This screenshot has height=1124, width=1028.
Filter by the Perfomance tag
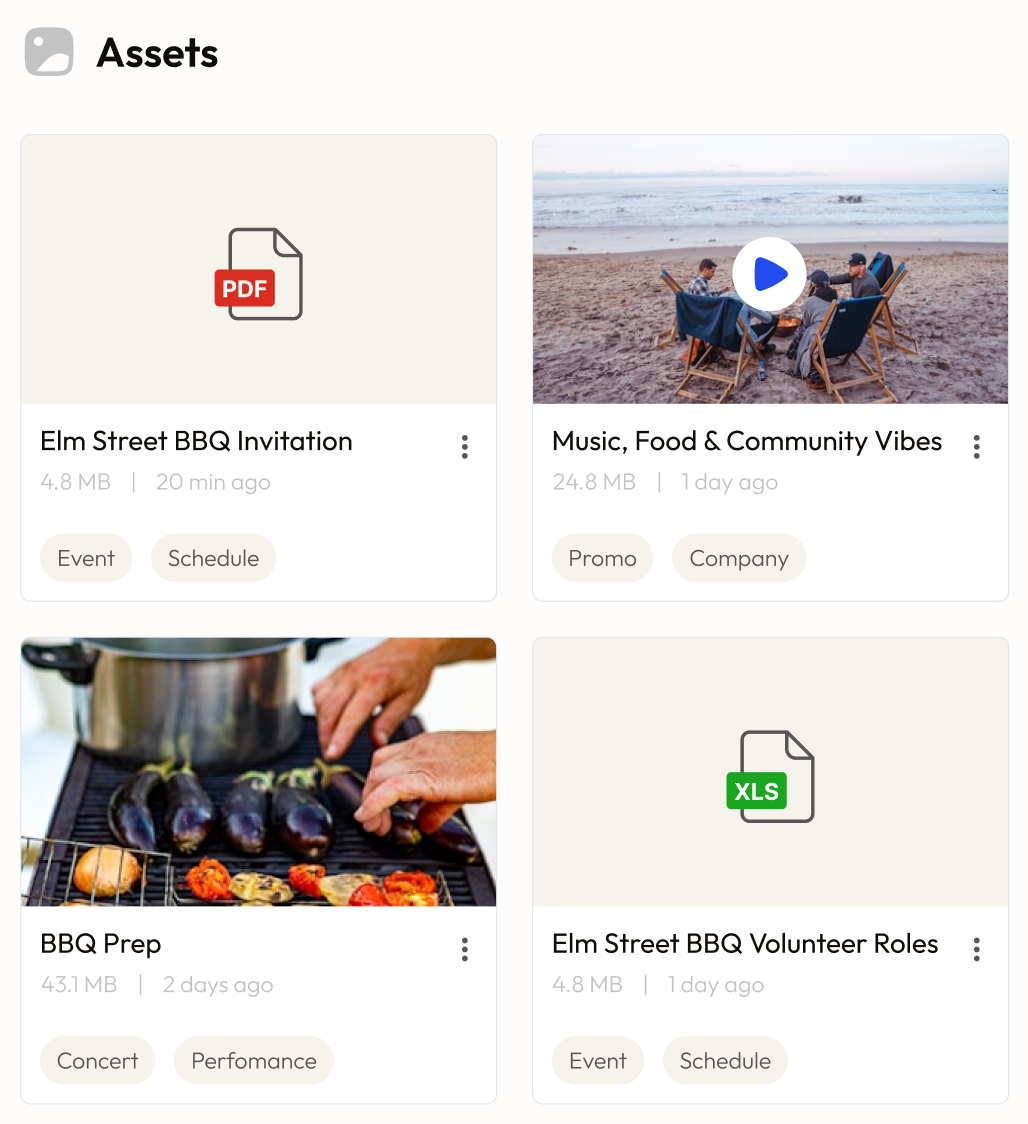(253, 1061)
